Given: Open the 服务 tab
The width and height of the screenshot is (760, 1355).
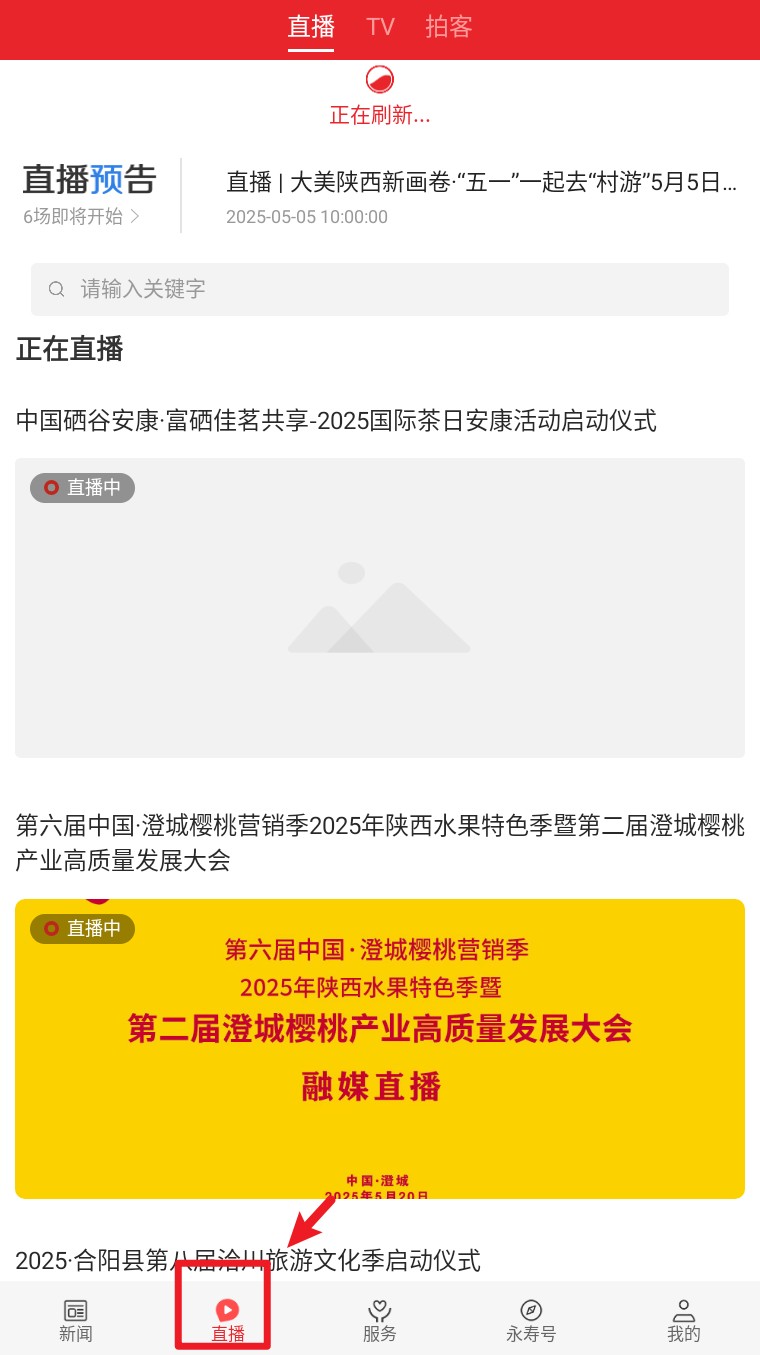Looking at the screenshot, I should point(379,1320).
